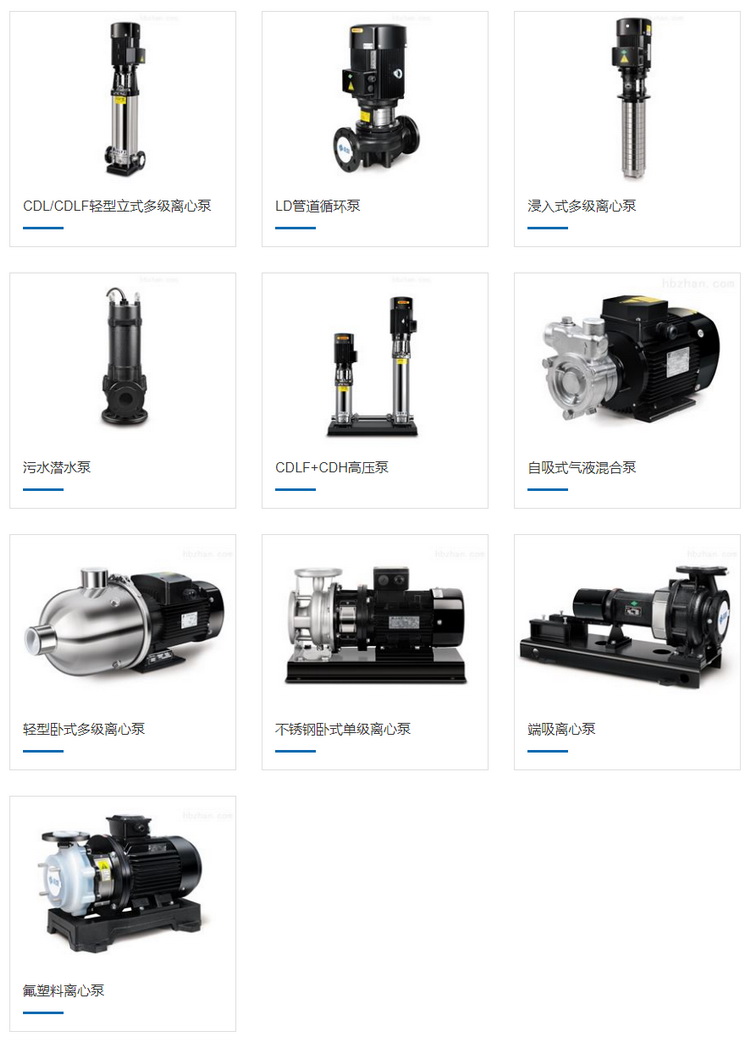Image resolution: width=750 pixels, height=1043 pixels.
Task: Open the CDL/CDLF轻型立式多级离心泵 product card
Action: click(123, 128)
